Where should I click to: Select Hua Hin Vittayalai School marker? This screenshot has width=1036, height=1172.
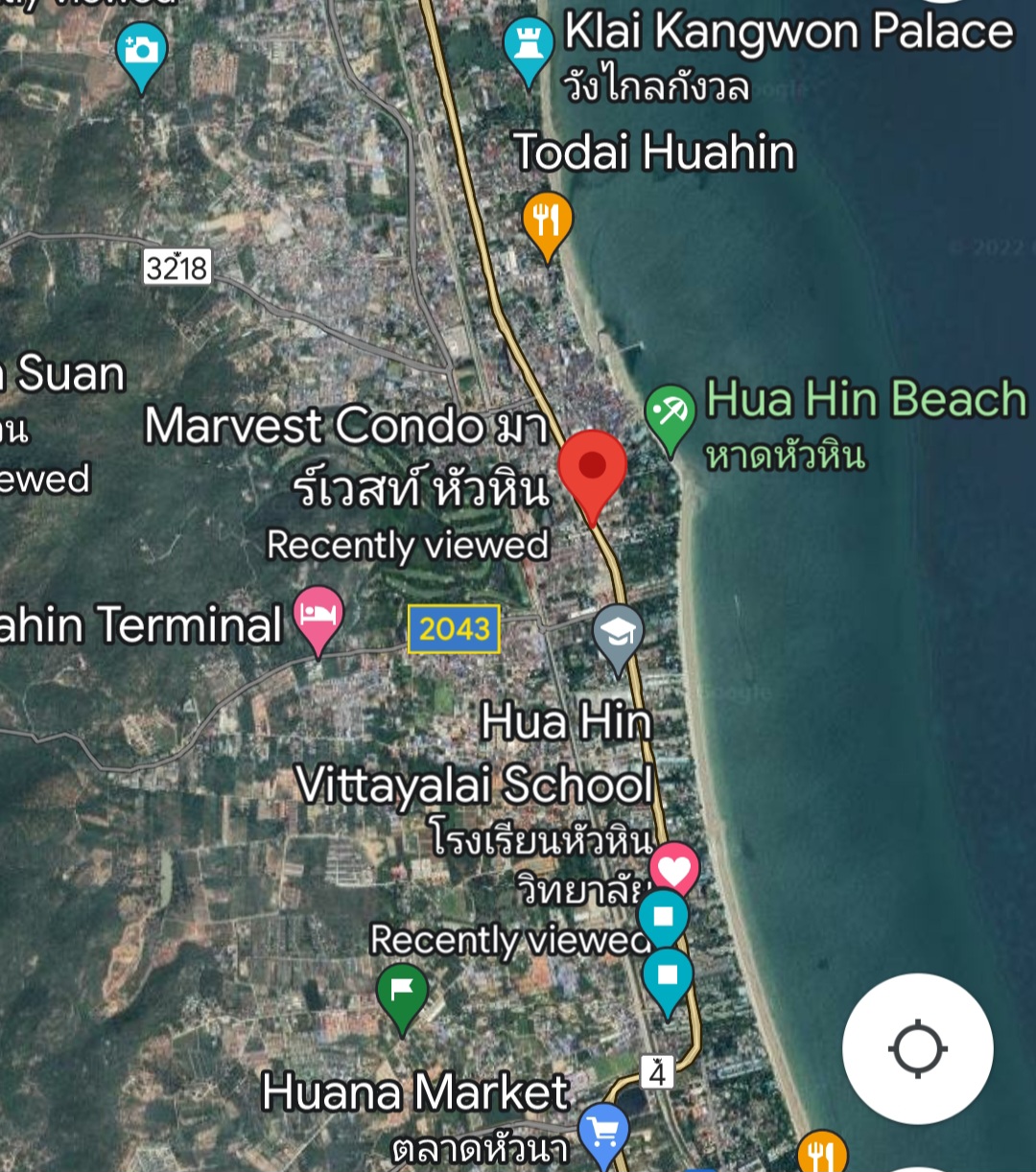(617, 635)
